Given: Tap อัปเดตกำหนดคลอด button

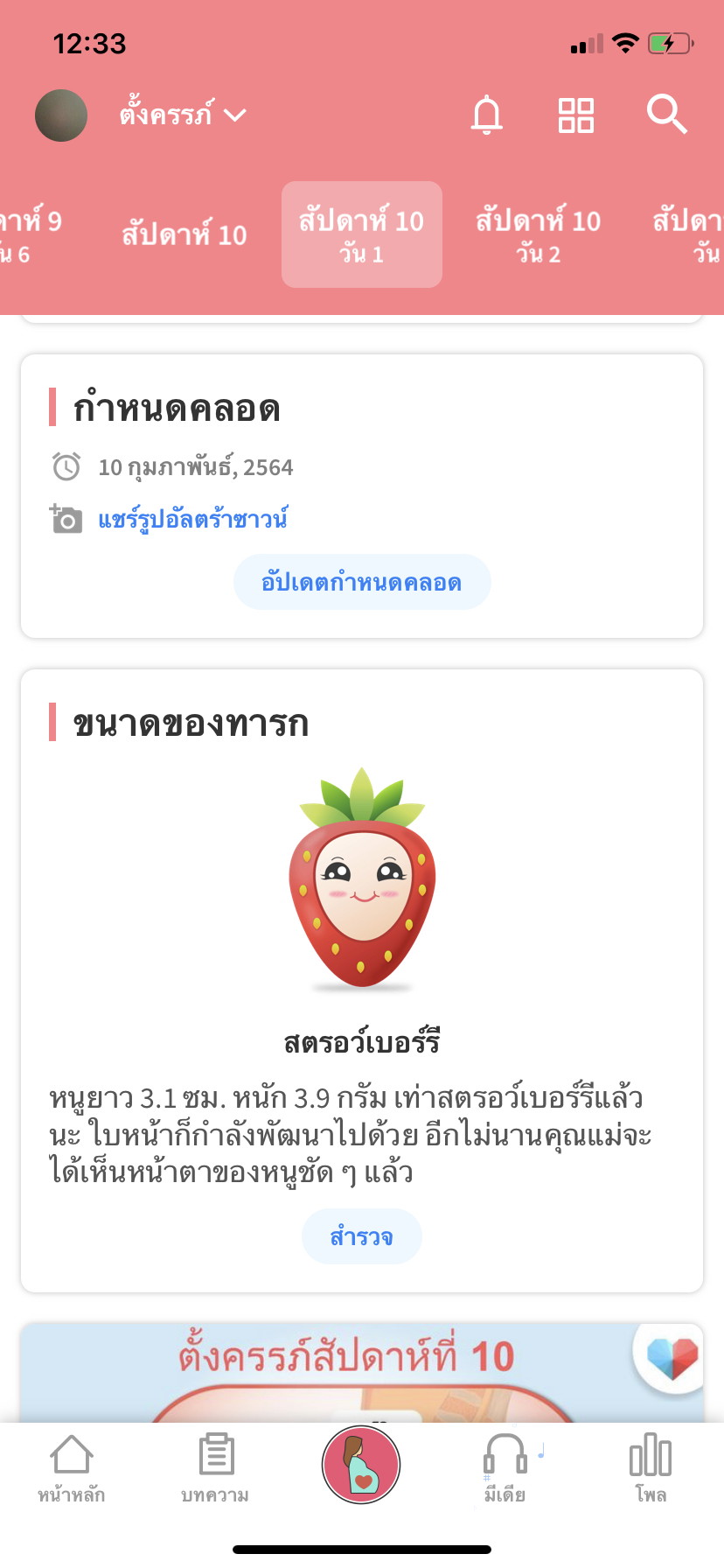Looking at the screenshot, I should pyautogui.click(x=361, y=582).
